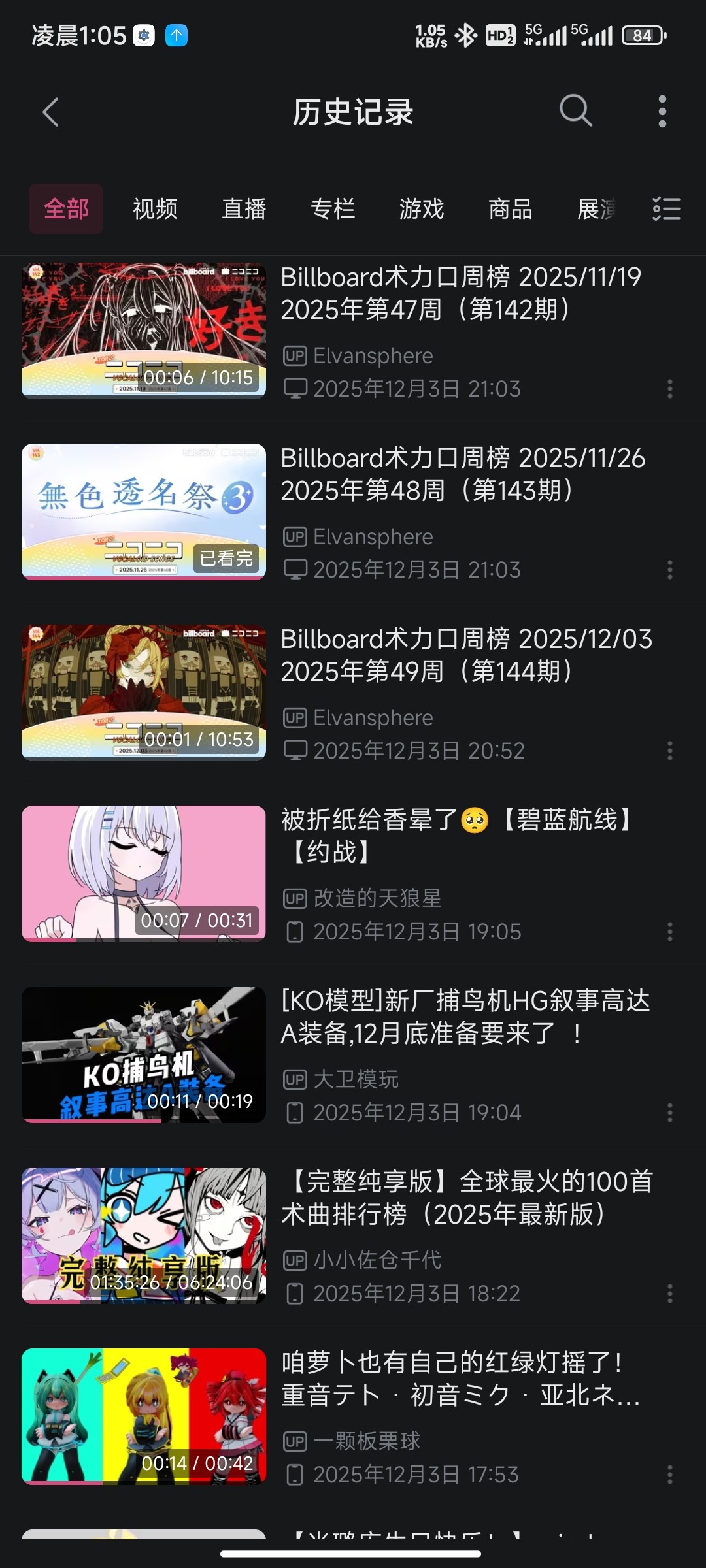Screen dimensions: 706x1568
Task: Switch to the 直播 tab
Action: coord(244,209)
